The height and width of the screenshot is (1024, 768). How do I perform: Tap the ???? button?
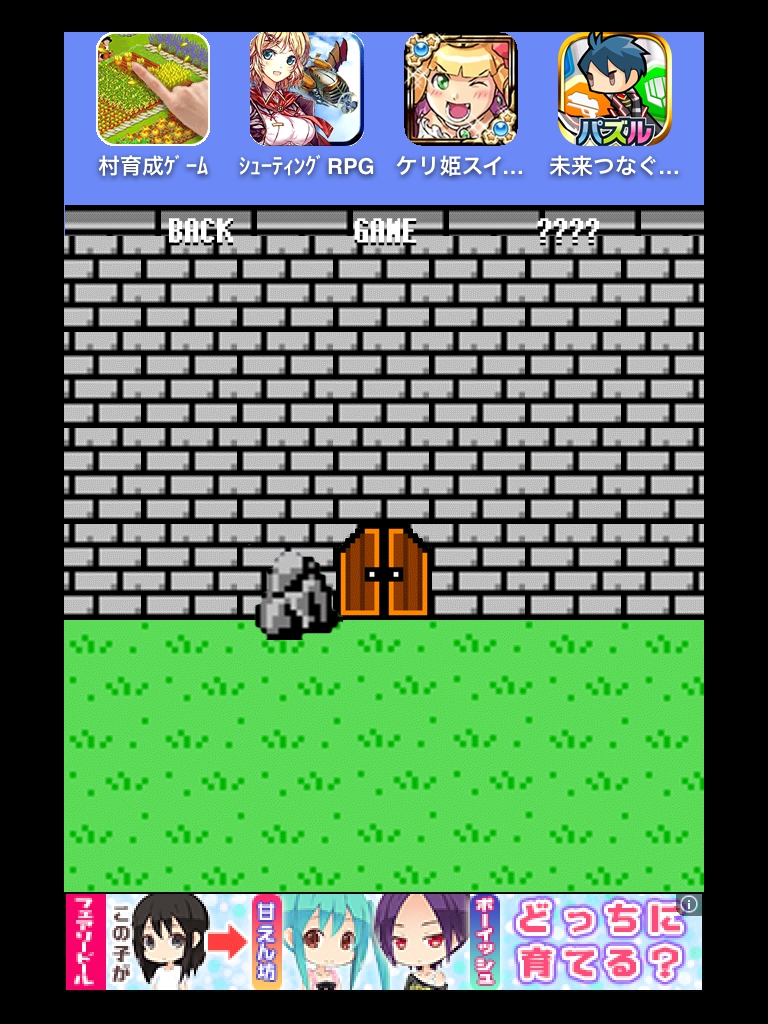coord(568,231)
